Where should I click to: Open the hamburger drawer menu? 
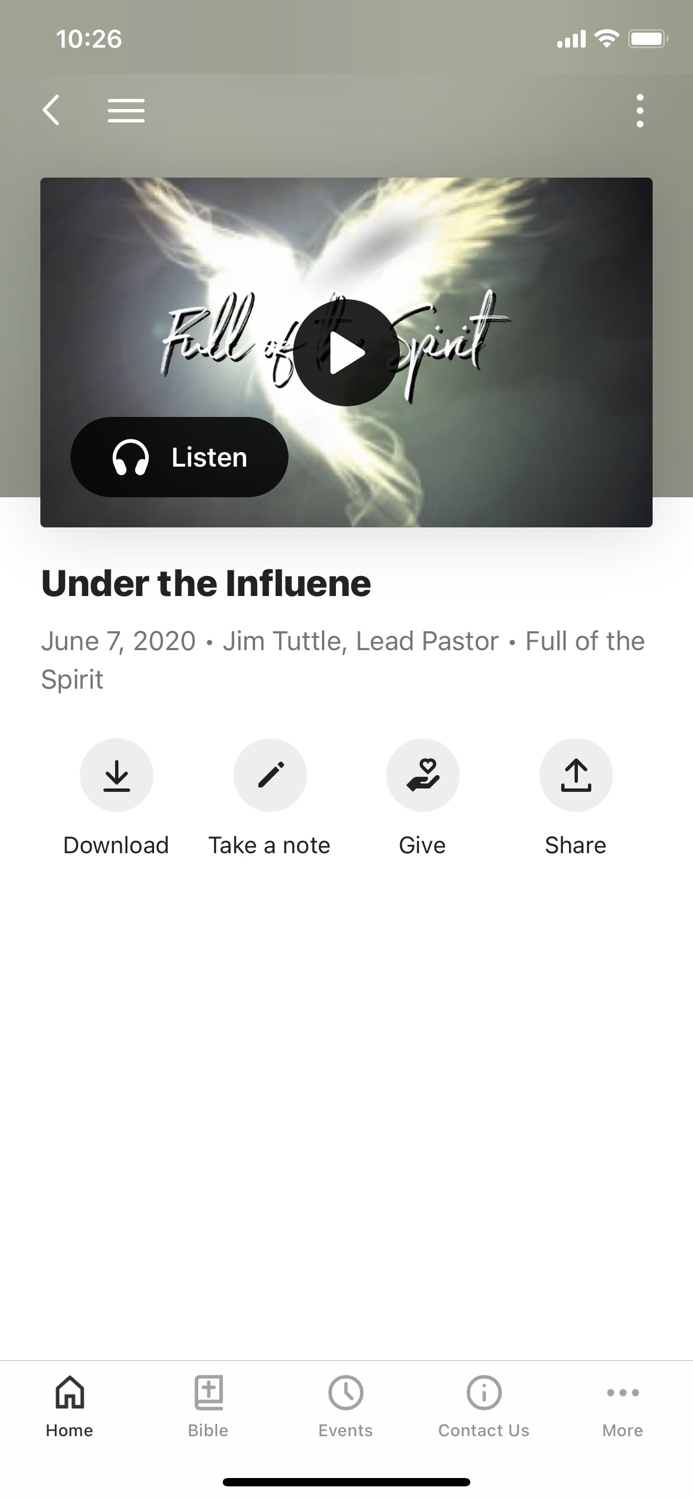coord(126,110)
